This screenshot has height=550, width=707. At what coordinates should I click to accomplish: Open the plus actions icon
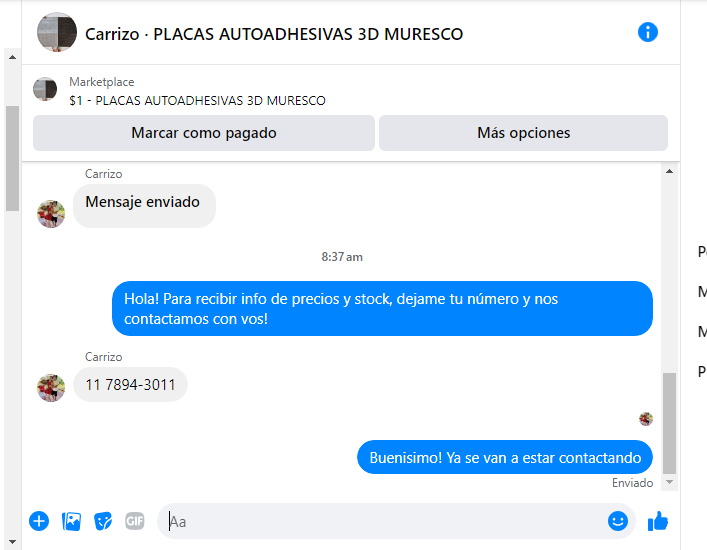point(39,520)
